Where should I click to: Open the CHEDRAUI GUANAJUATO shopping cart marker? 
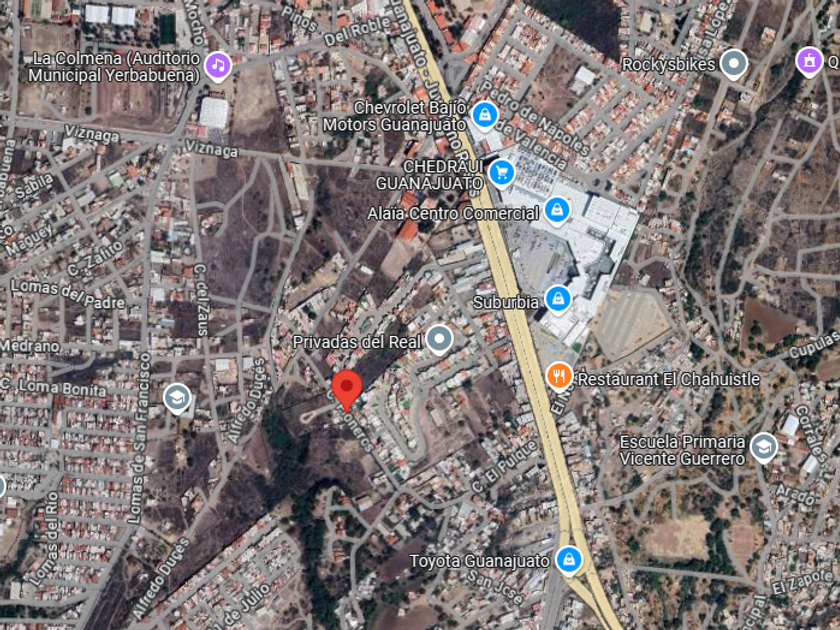click(501, 174)
